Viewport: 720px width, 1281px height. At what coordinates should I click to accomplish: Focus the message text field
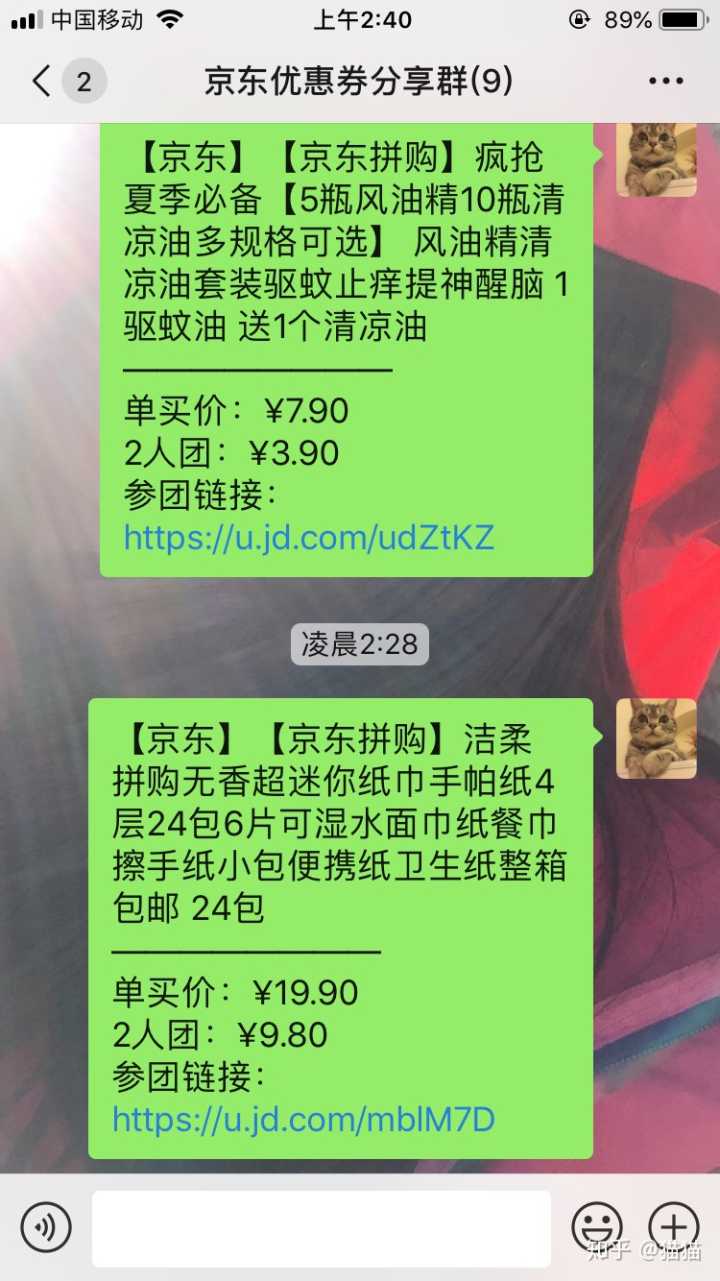[x=321, y=1228]
